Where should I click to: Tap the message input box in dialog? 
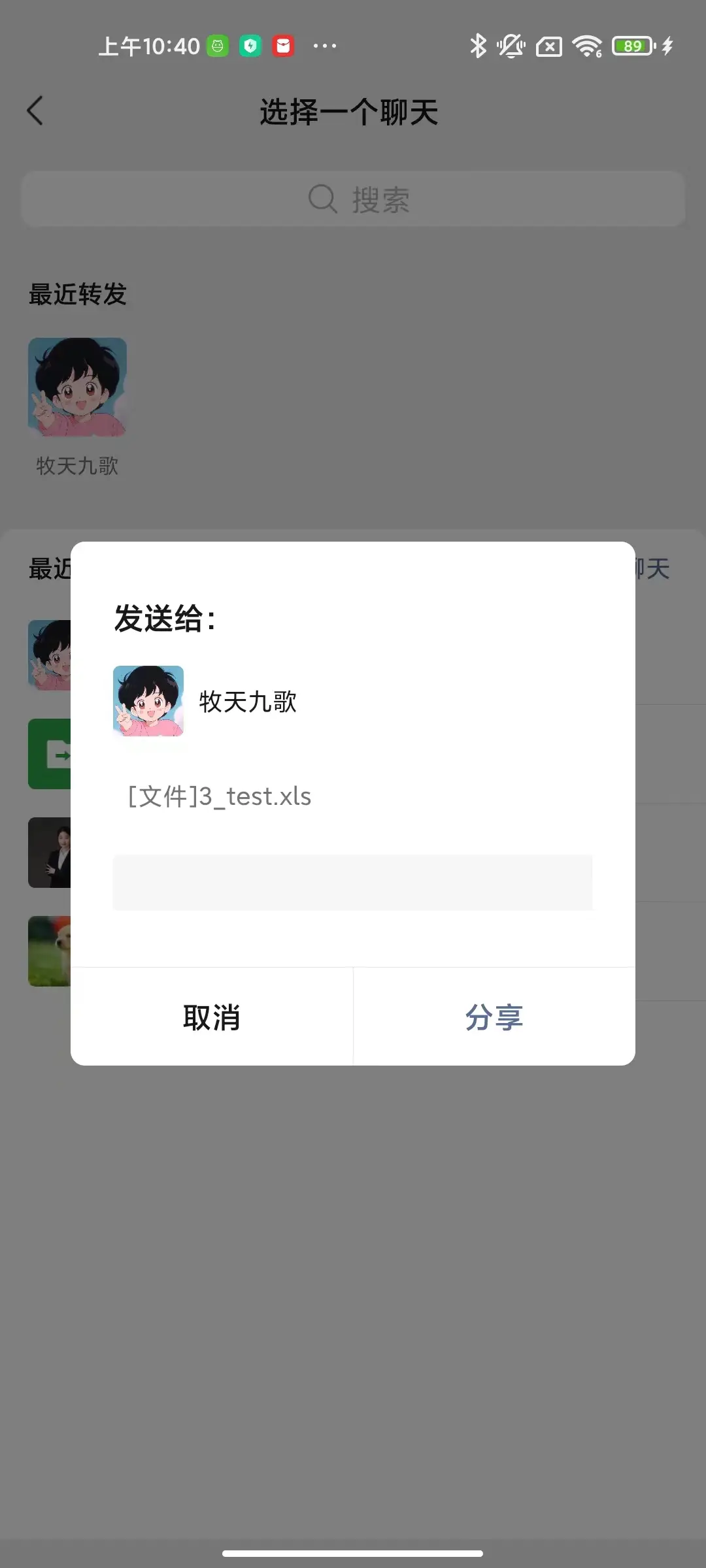tap(352, 882)
